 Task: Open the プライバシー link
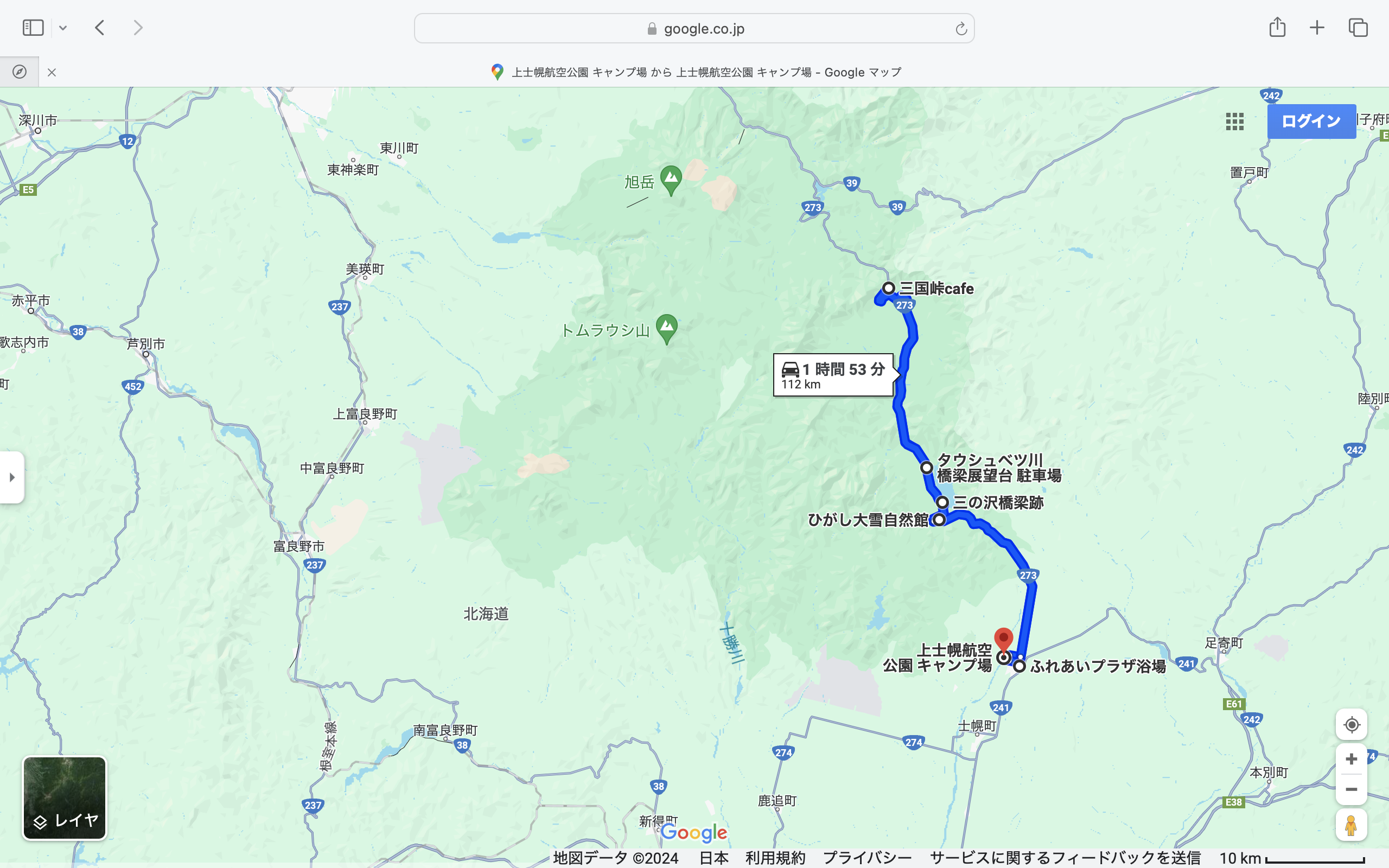click(866, 858)
